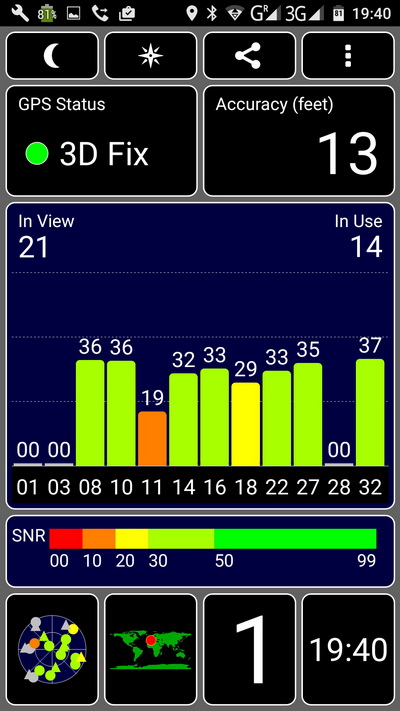The image size is (400, 711).
Task: Tap the large number 1 tile
Action: pos(249,649)
